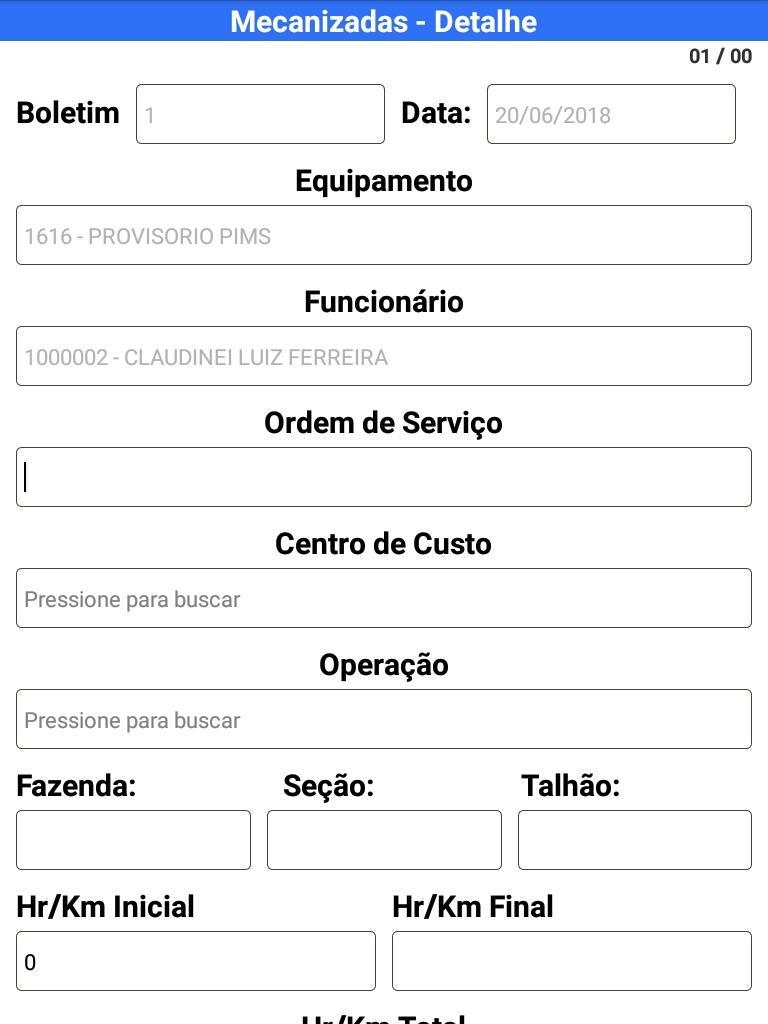Search for an Operação
Image resolution: width=768 pixels, height=1024 pixels.
pyautogui.click(x=384, y=719)
